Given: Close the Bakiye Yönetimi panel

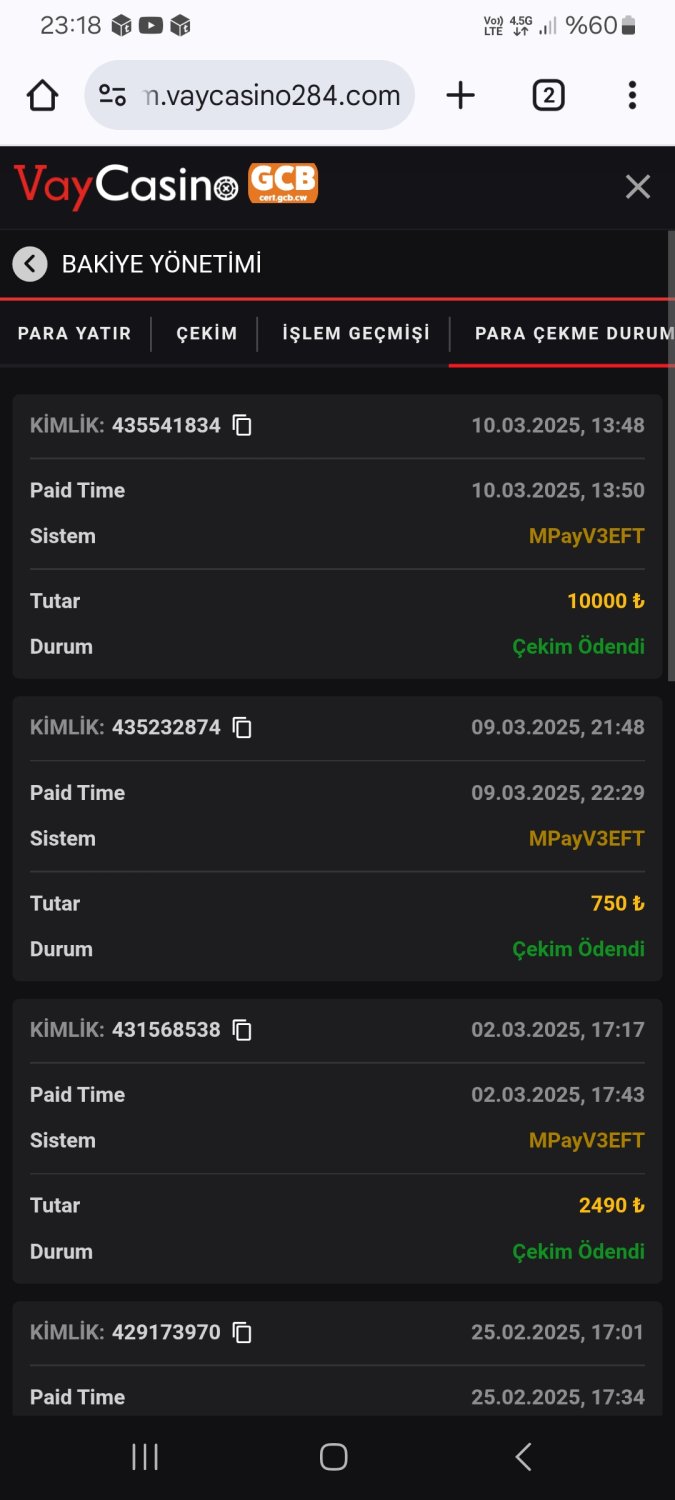Looking at the screenshot, I should [x=637, y=187].
